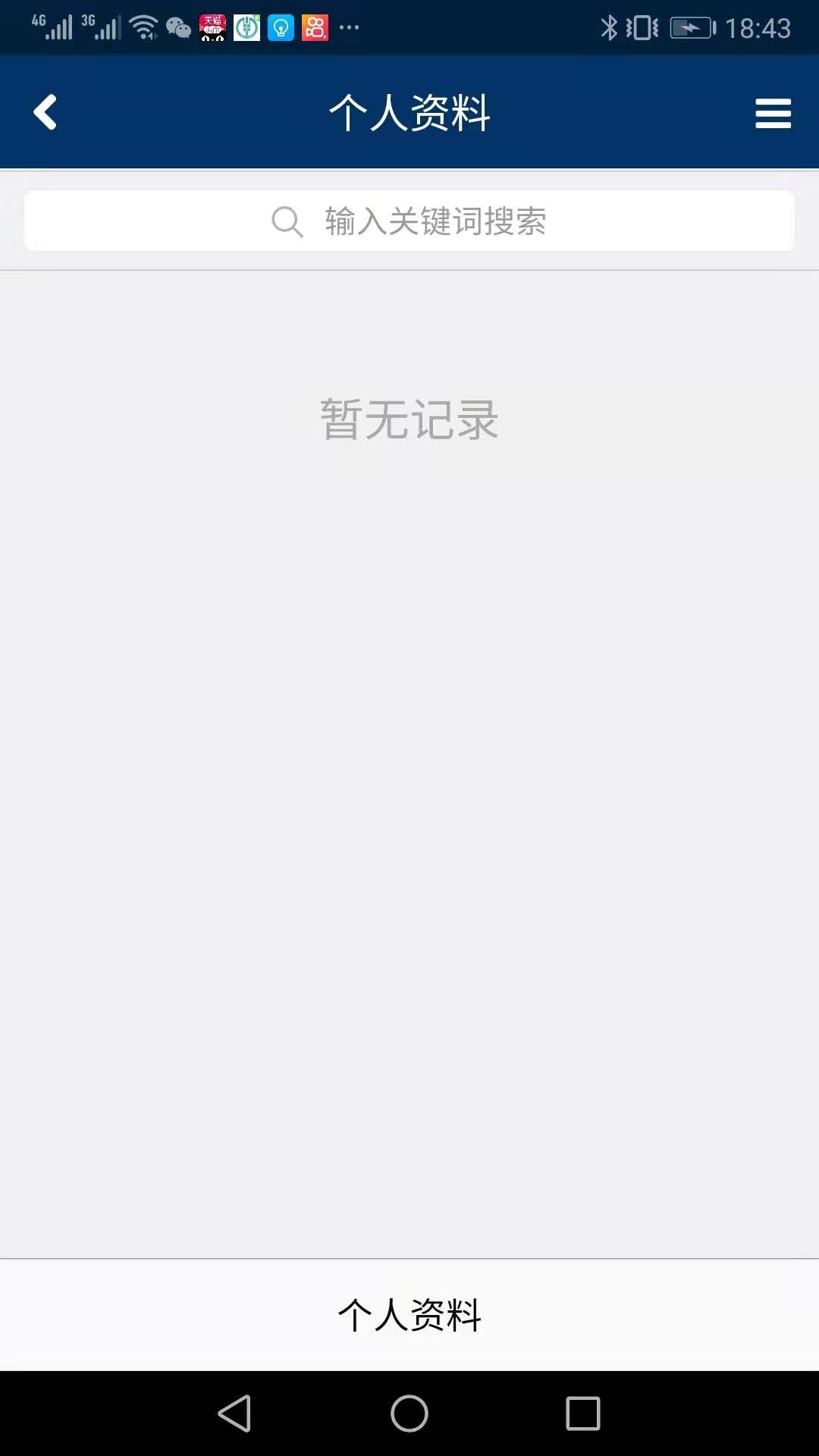819x1456 pixels.
Task: Tap the system home button
Action: (409, 1414)
